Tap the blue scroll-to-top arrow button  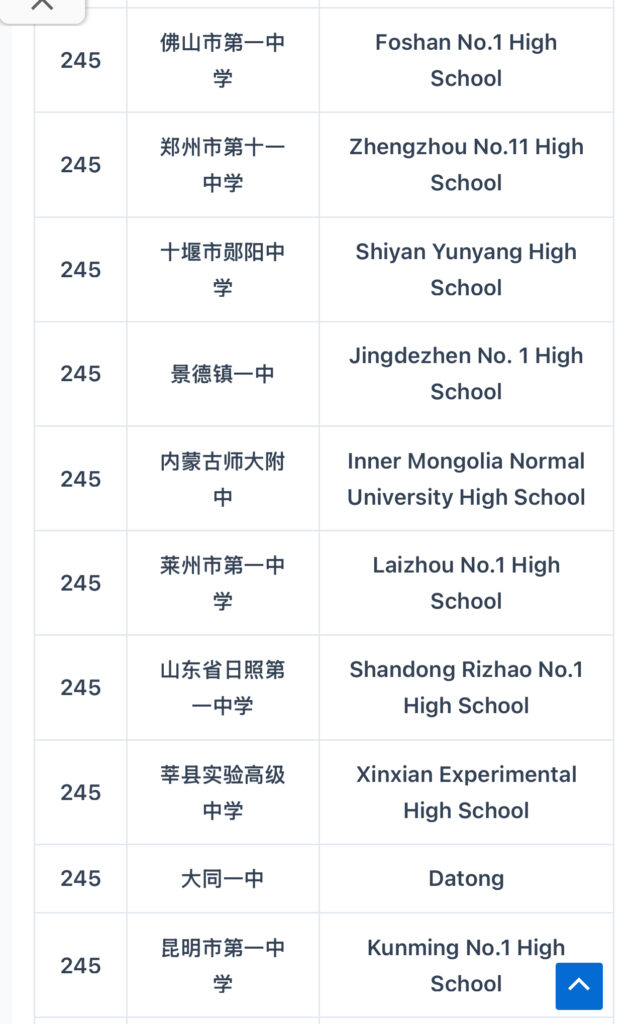tap(579, 985)
